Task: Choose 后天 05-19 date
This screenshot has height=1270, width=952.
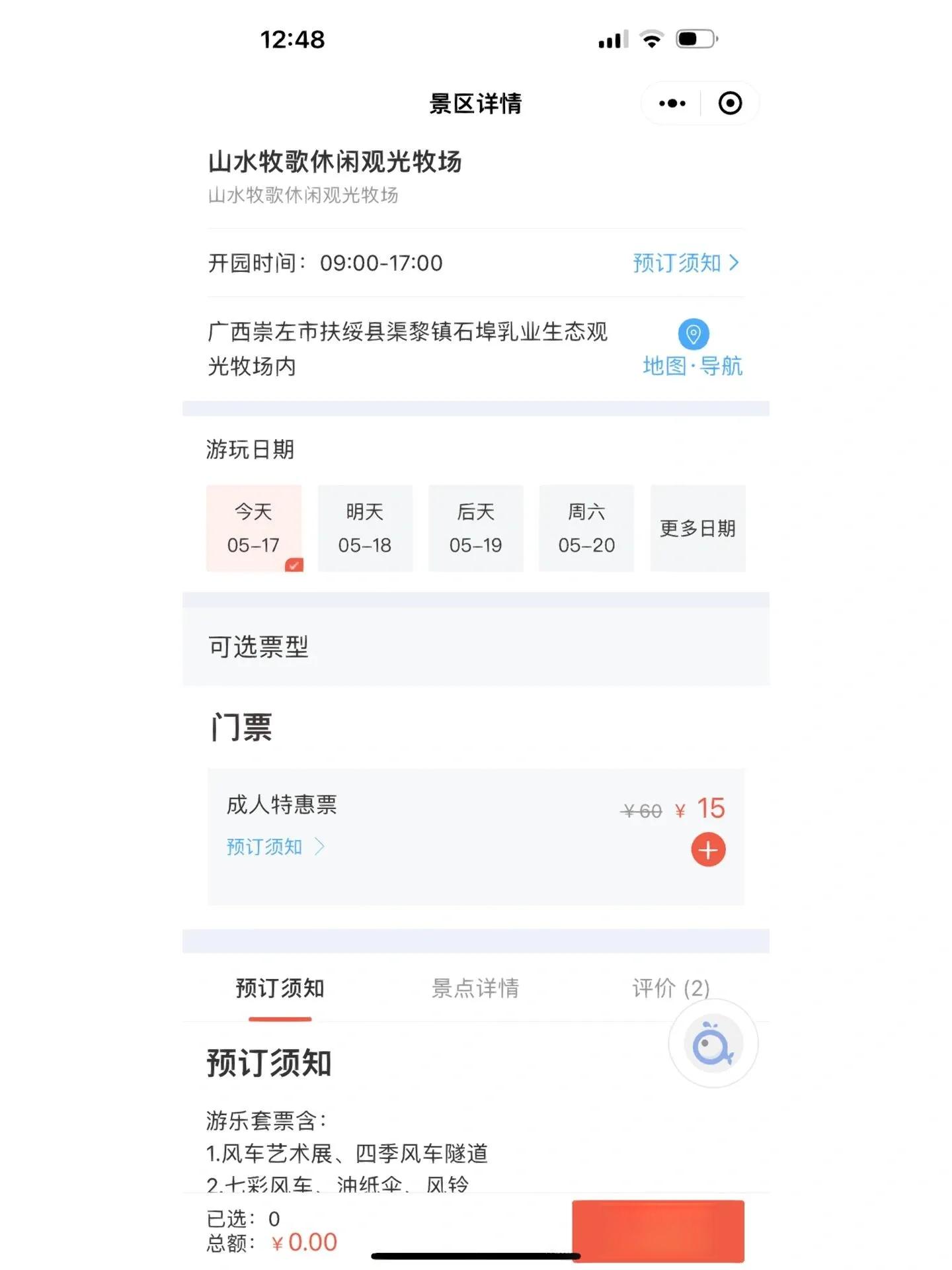Action: point(475,528)
